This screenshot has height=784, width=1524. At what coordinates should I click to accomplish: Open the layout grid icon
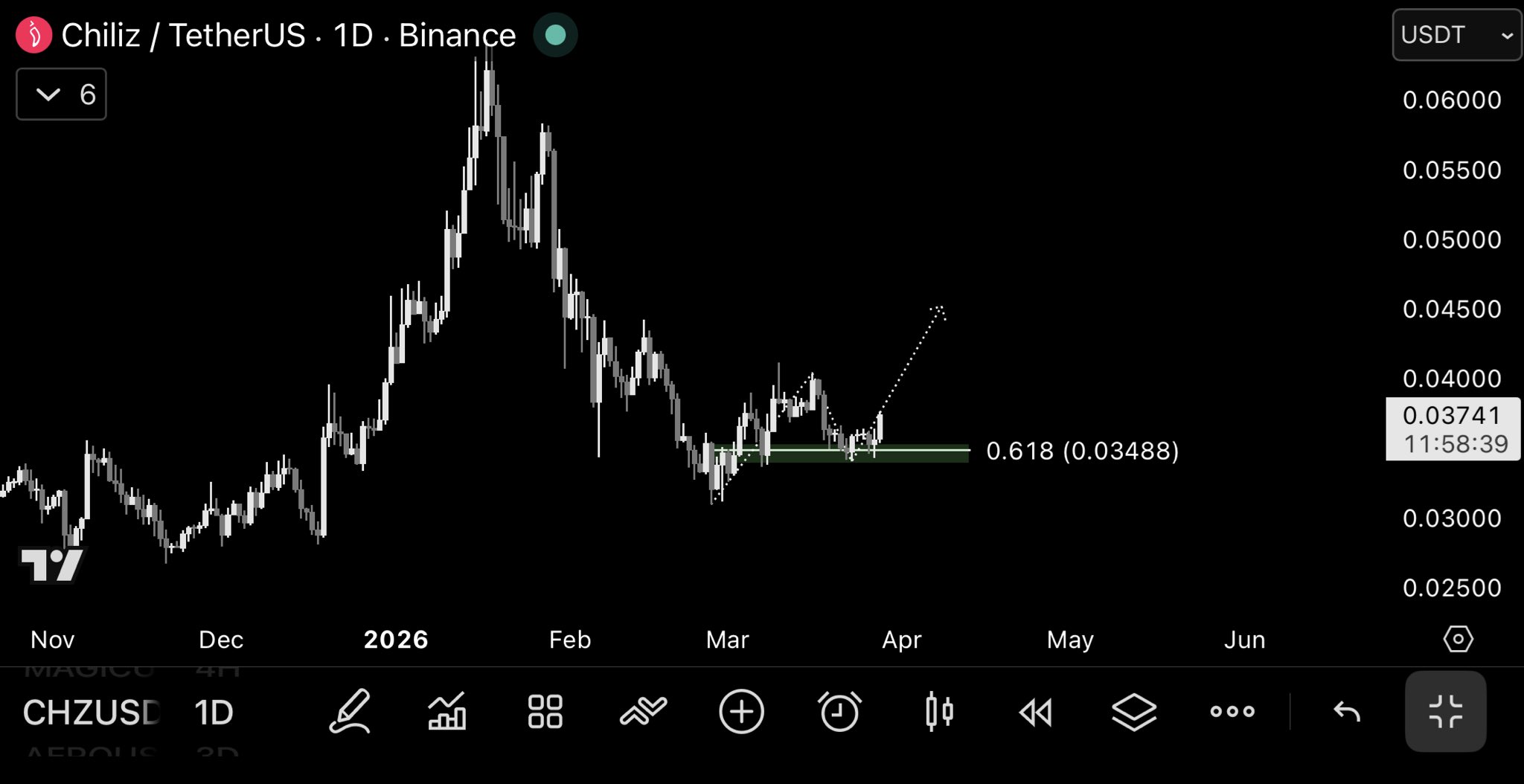click(545, 712)
